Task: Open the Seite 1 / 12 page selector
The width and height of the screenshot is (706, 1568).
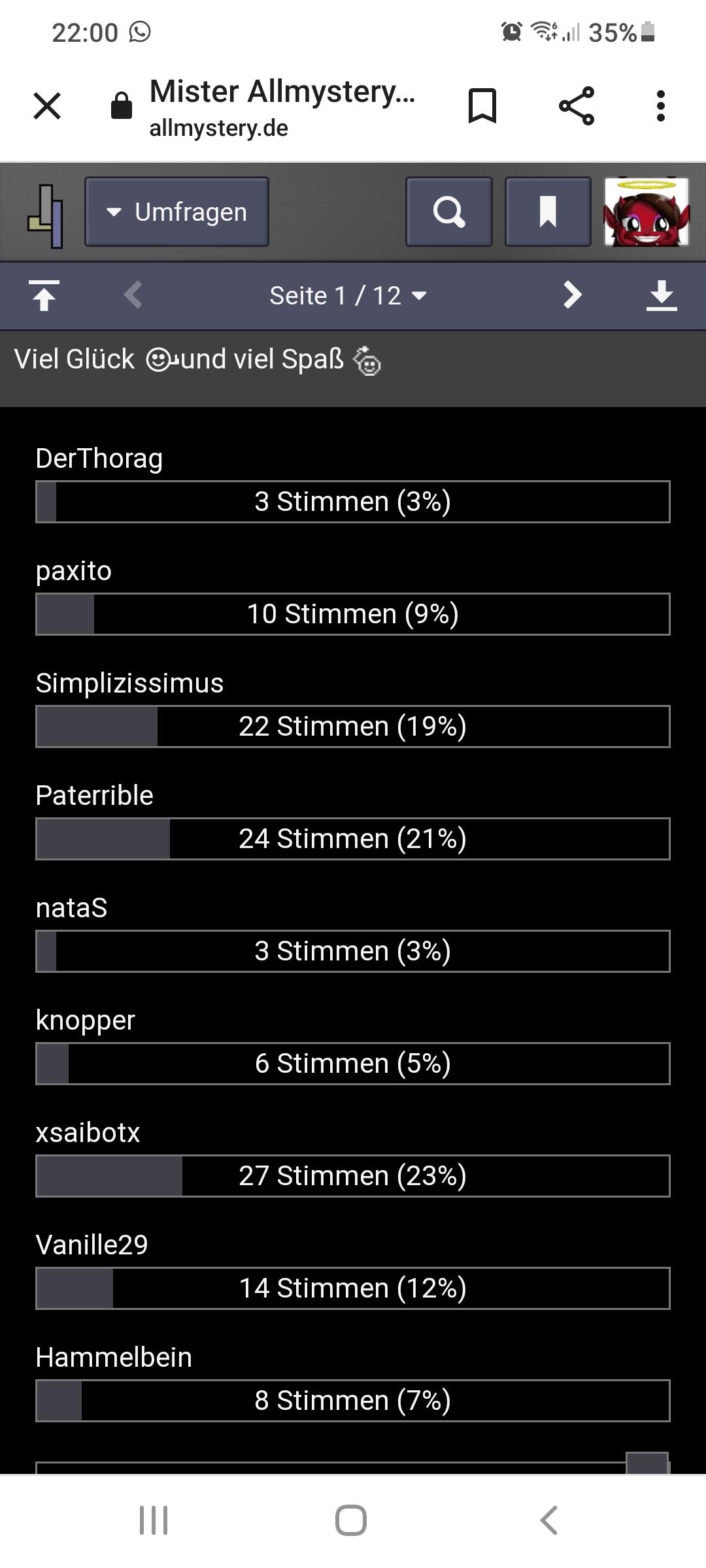Action: 348,295
